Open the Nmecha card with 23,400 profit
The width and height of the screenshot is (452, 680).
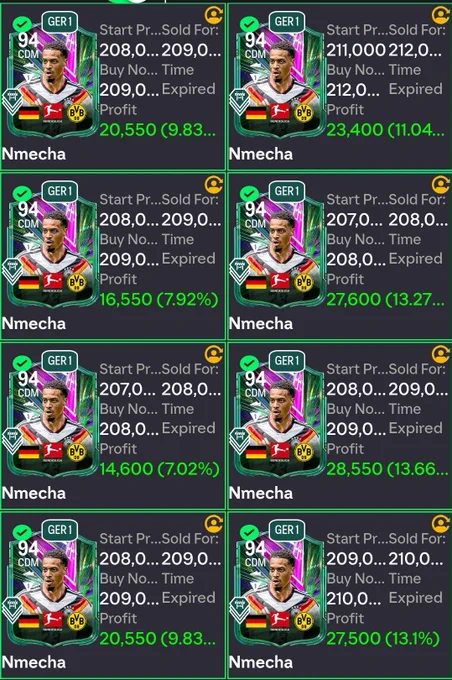coord(340,87)
